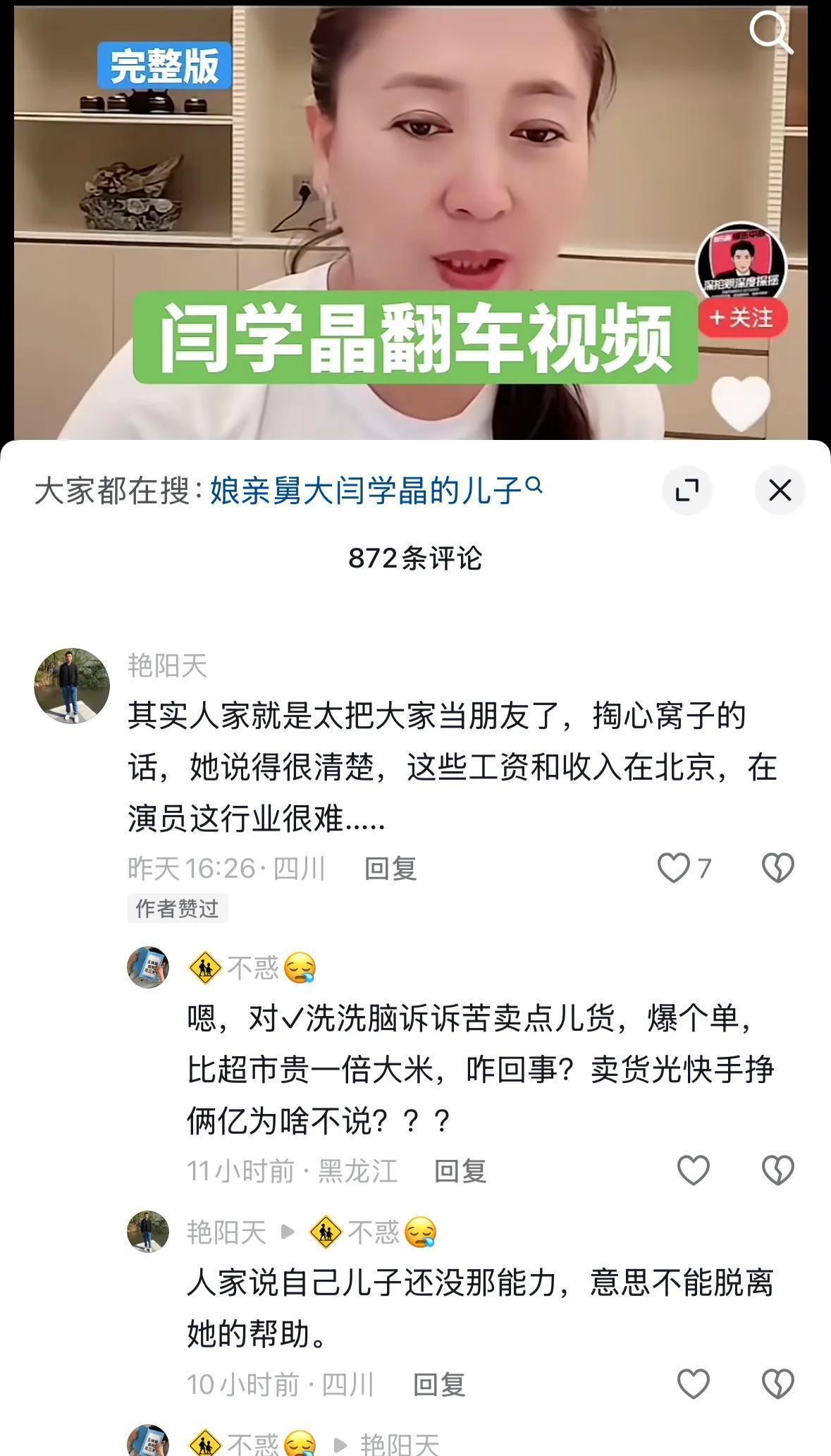Open 艳阳天's profile avatar on top comment

(x=72, y=685)
